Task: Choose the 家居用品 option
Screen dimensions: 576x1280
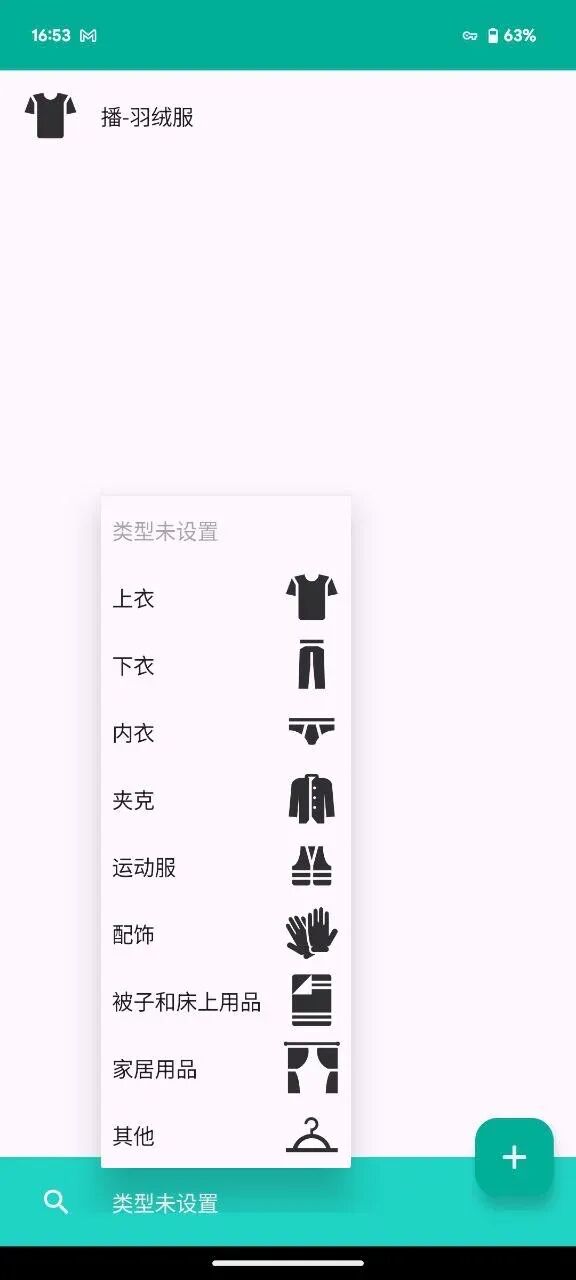Action: [x=226, y=1069]
